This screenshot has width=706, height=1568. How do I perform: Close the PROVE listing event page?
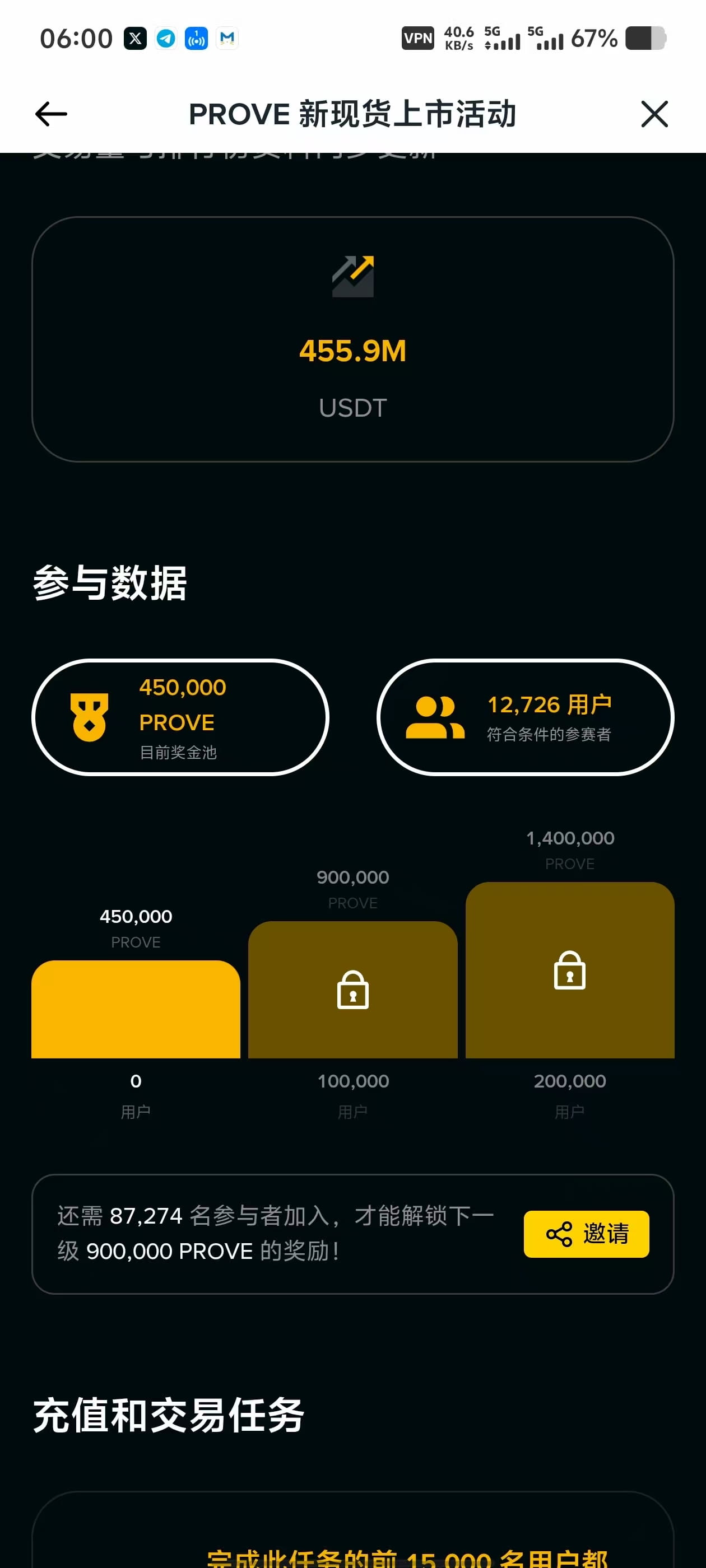(x=654, y=114)
